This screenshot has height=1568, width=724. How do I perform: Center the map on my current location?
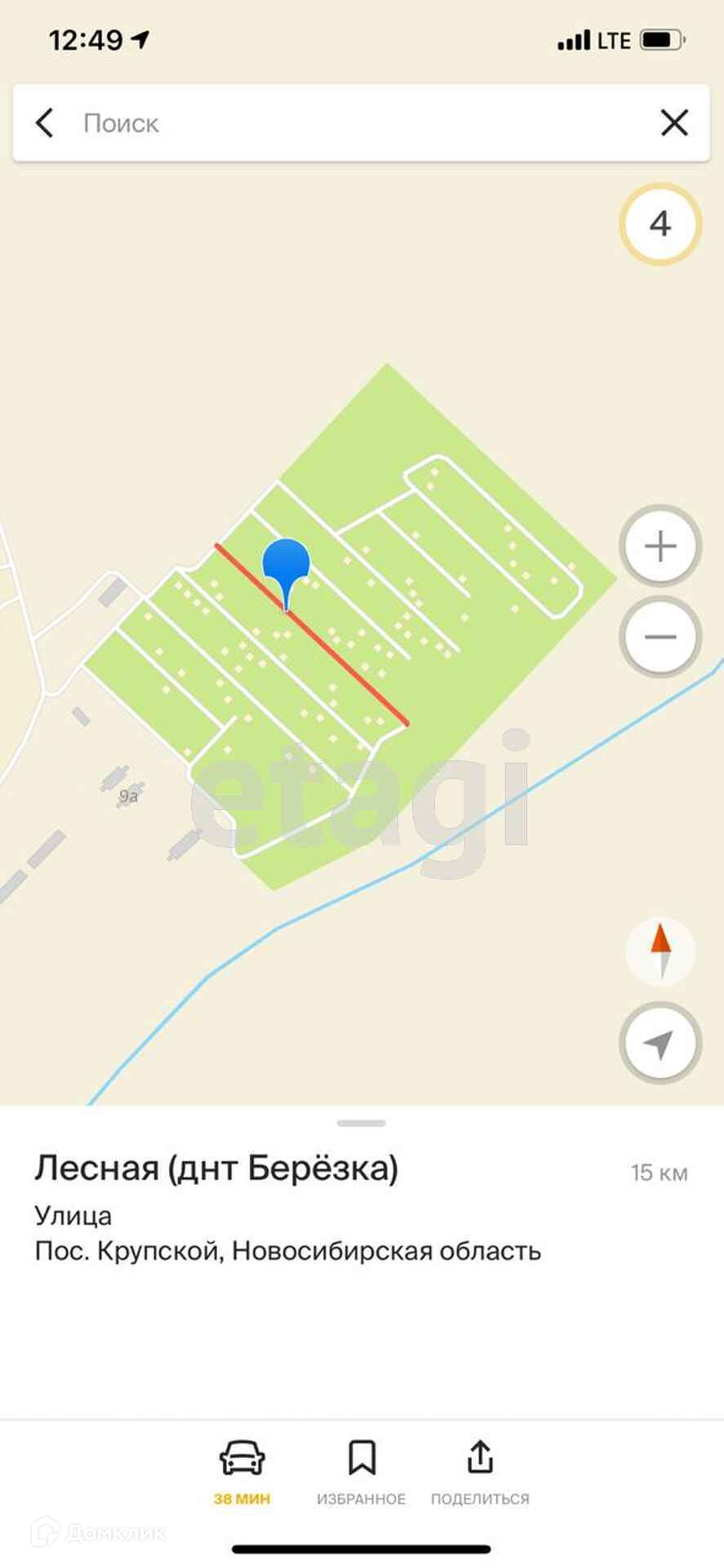point(660,1043)
